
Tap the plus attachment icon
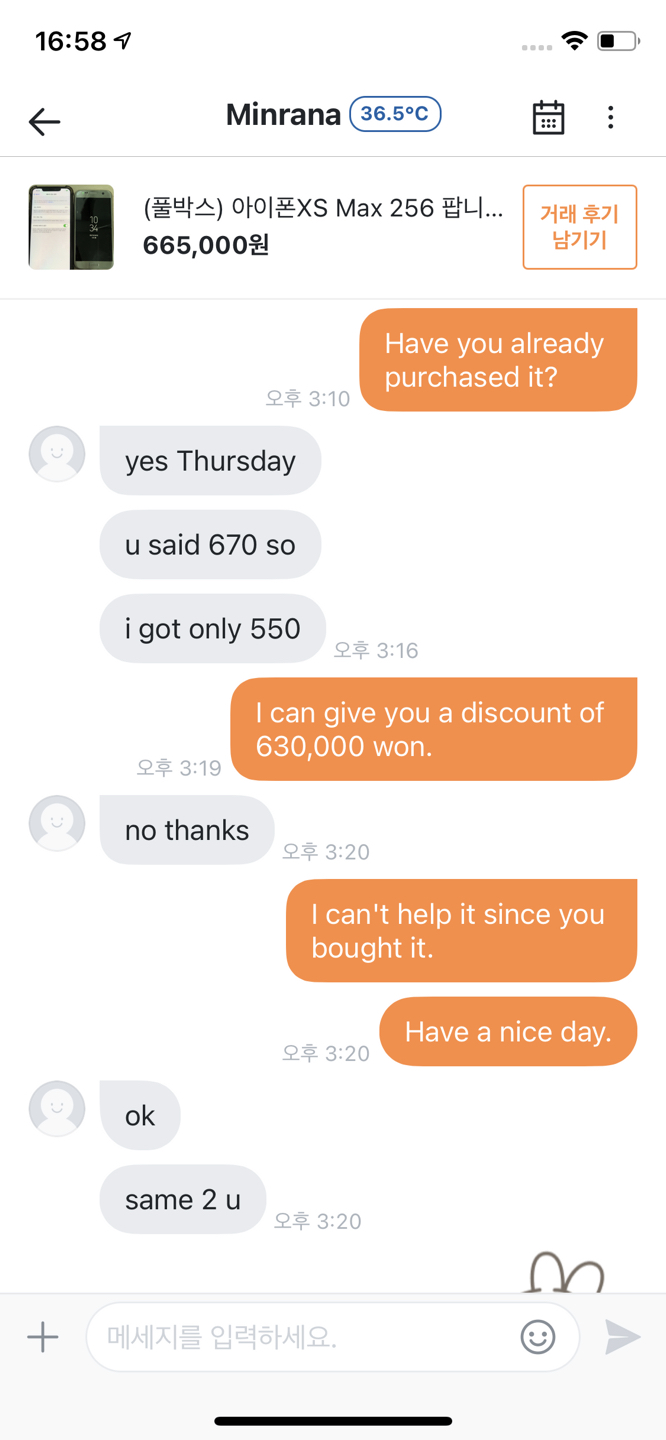tap(43, 1337)
